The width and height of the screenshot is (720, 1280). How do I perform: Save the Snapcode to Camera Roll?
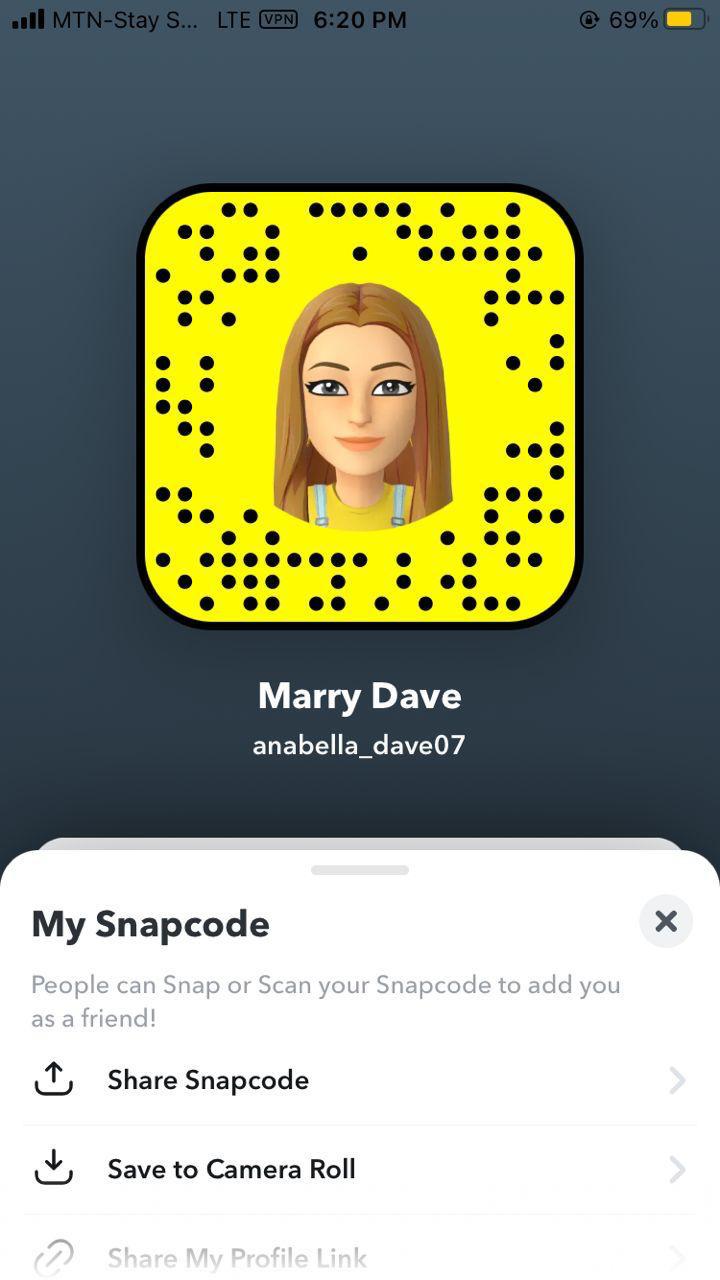pos(360,1169)
